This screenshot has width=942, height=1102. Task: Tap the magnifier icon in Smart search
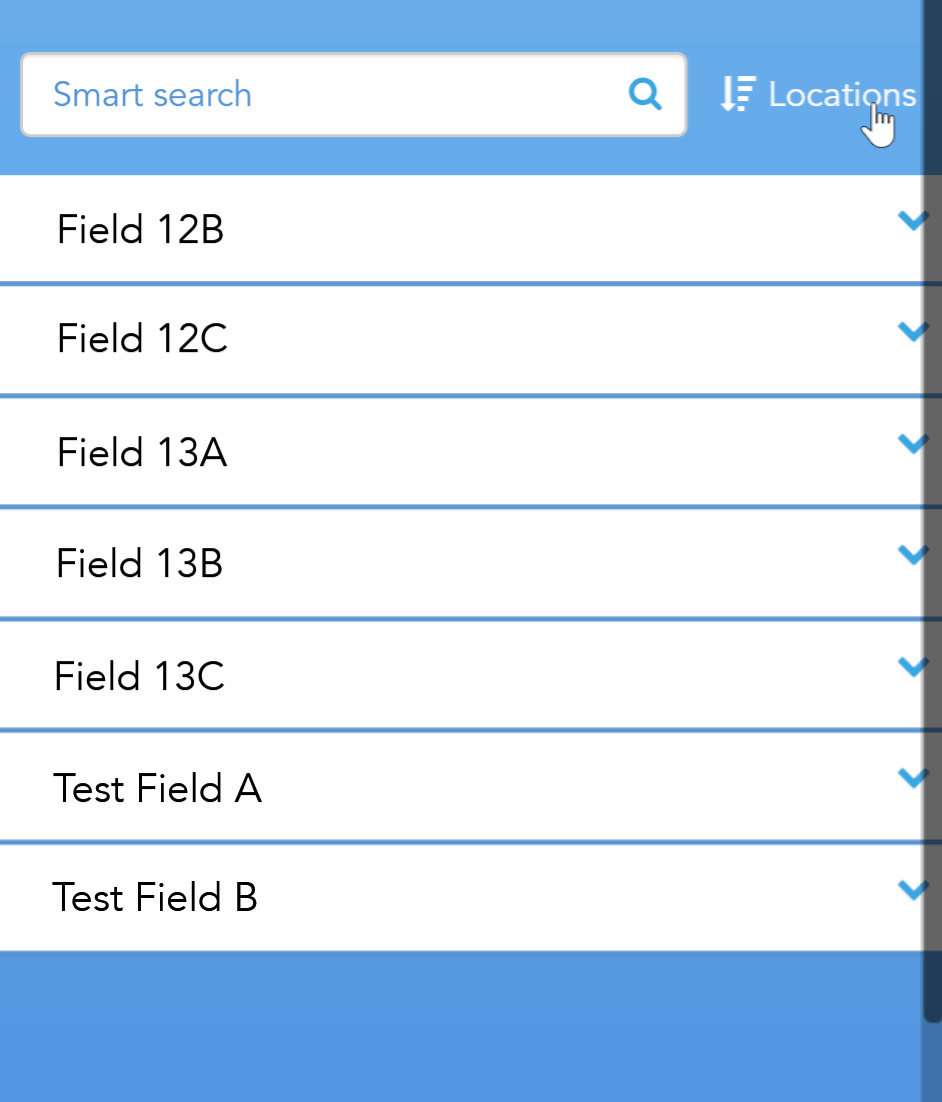(x=645, y=95)
